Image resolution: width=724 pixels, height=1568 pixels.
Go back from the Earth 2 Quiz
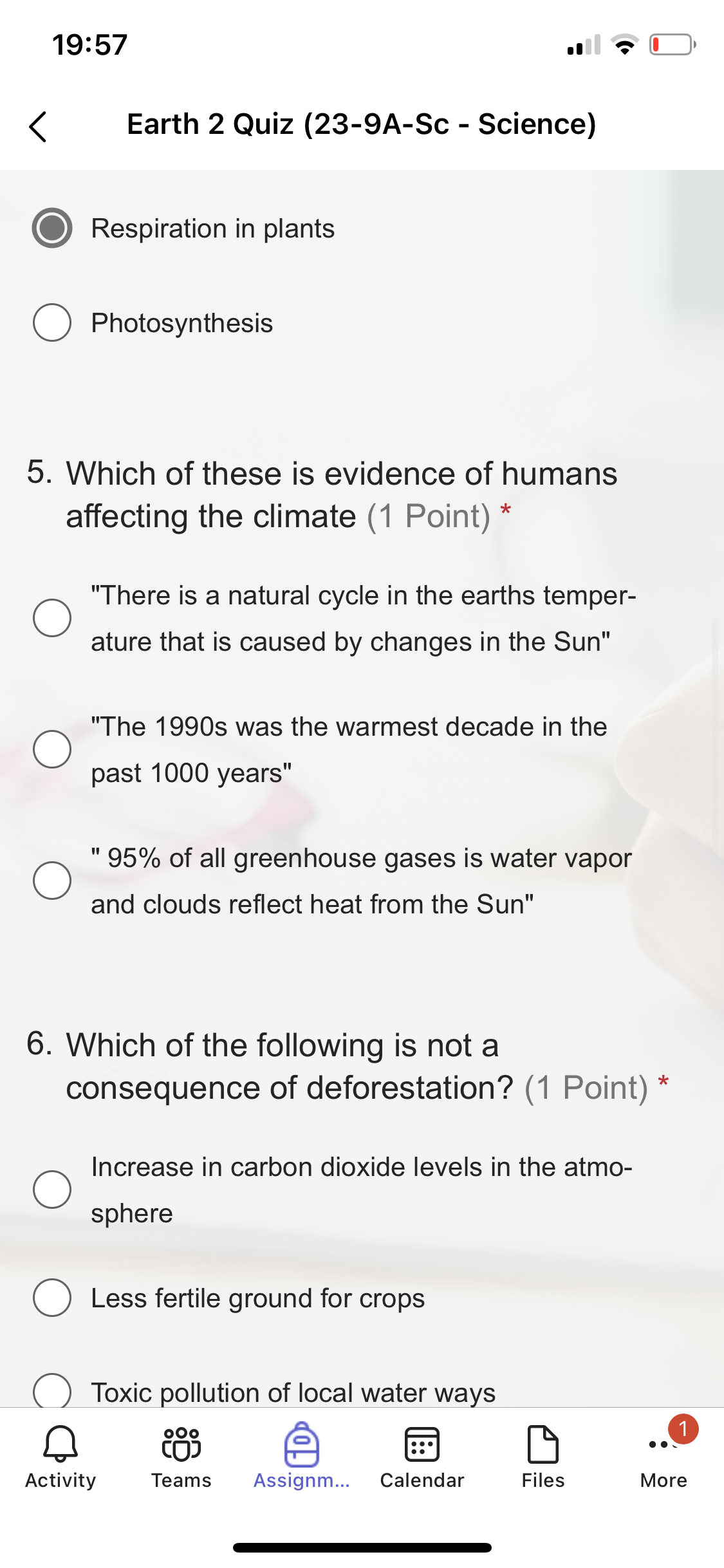click(39, 126)
